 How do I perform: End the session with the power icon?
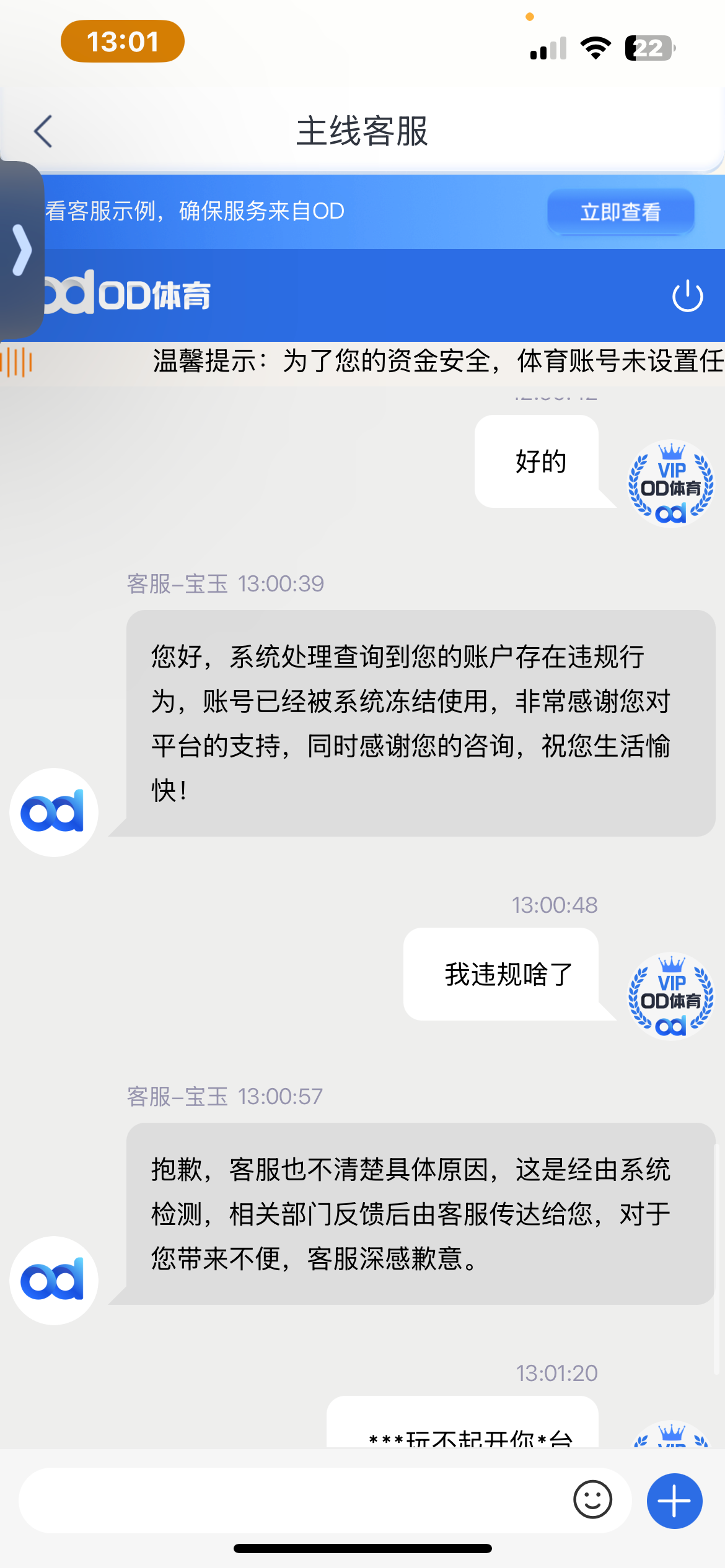click(687, 296)
